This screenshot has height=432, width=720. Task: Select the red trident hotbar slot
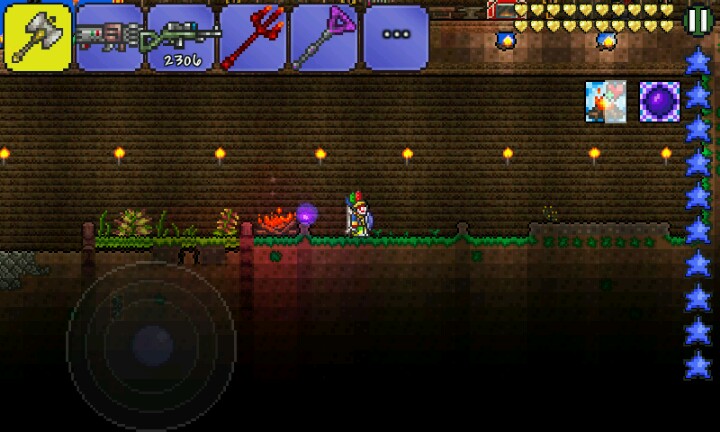[253, 37]
